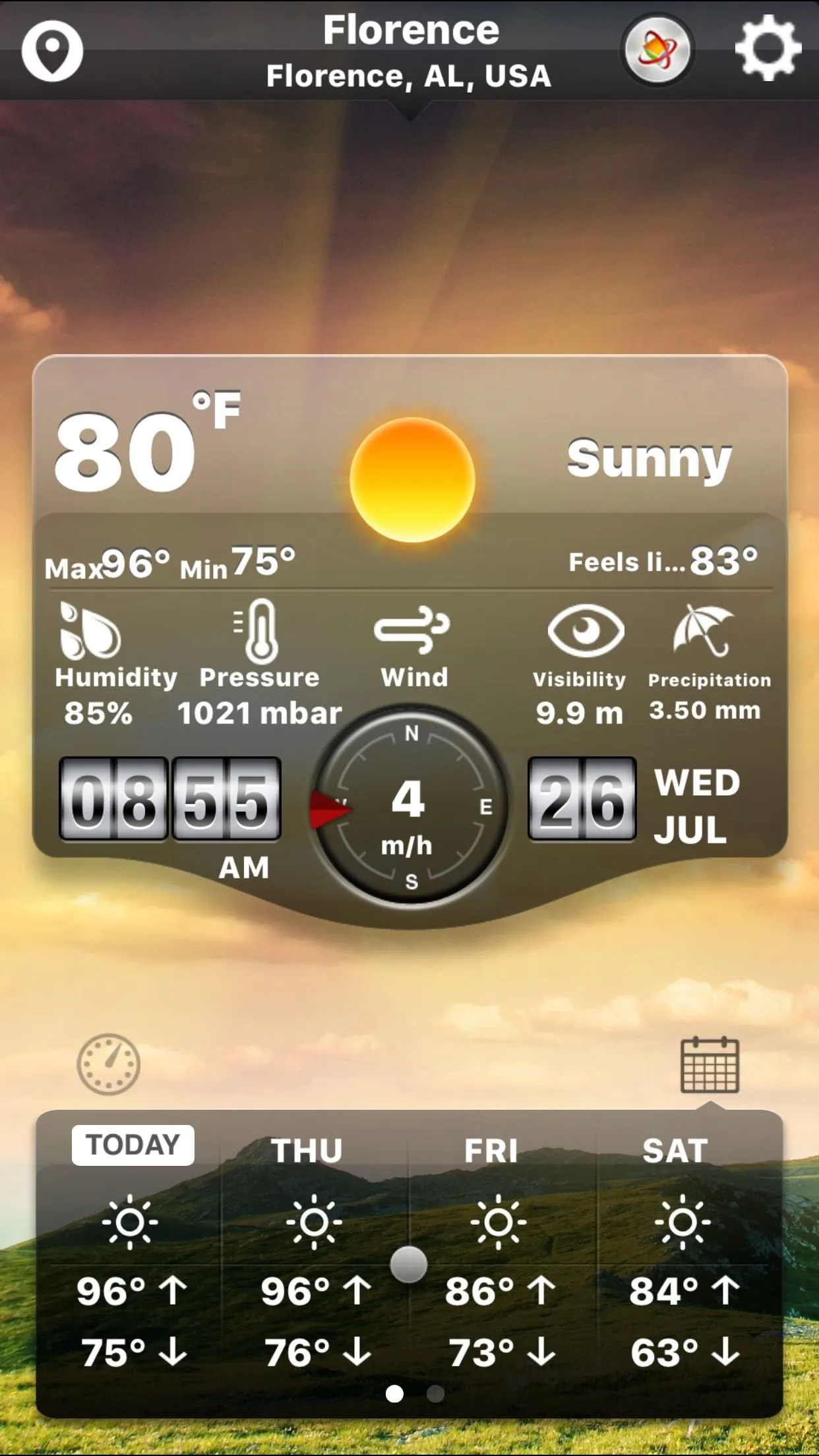
Task: Switch to the hourly forecast clock view
Action: (x=109, y=1064)
